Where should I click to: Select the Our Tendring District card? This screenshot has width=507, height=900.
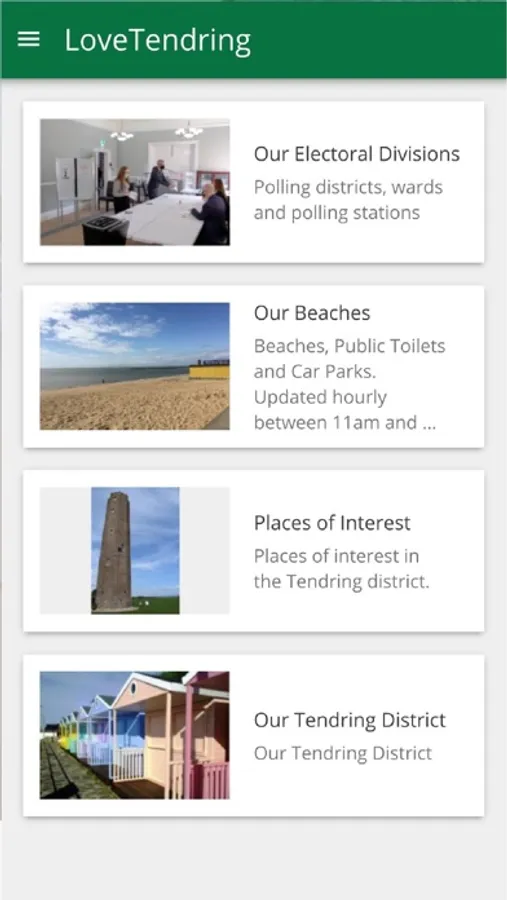pos(253,735)
